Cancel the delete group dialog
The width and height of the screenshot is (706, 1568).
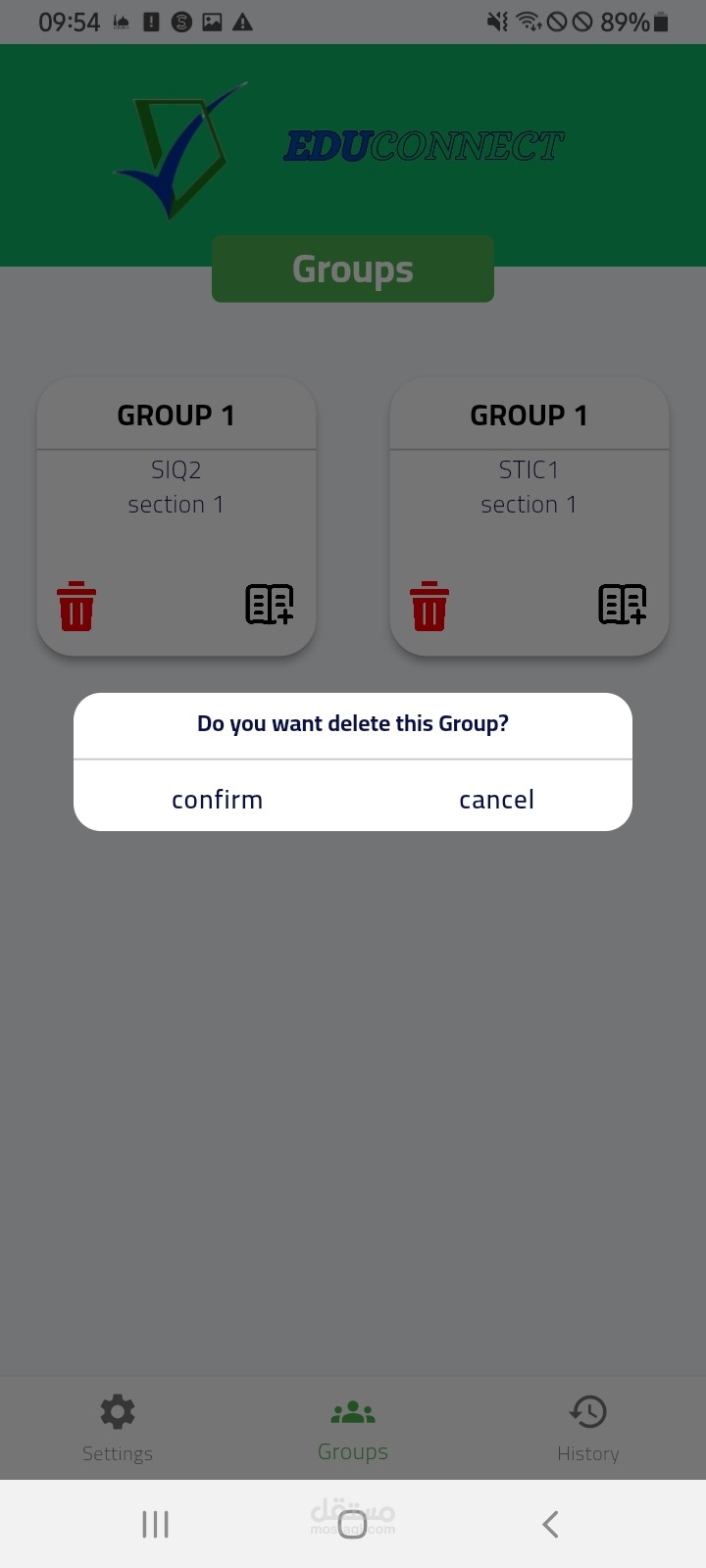point(496,800)
